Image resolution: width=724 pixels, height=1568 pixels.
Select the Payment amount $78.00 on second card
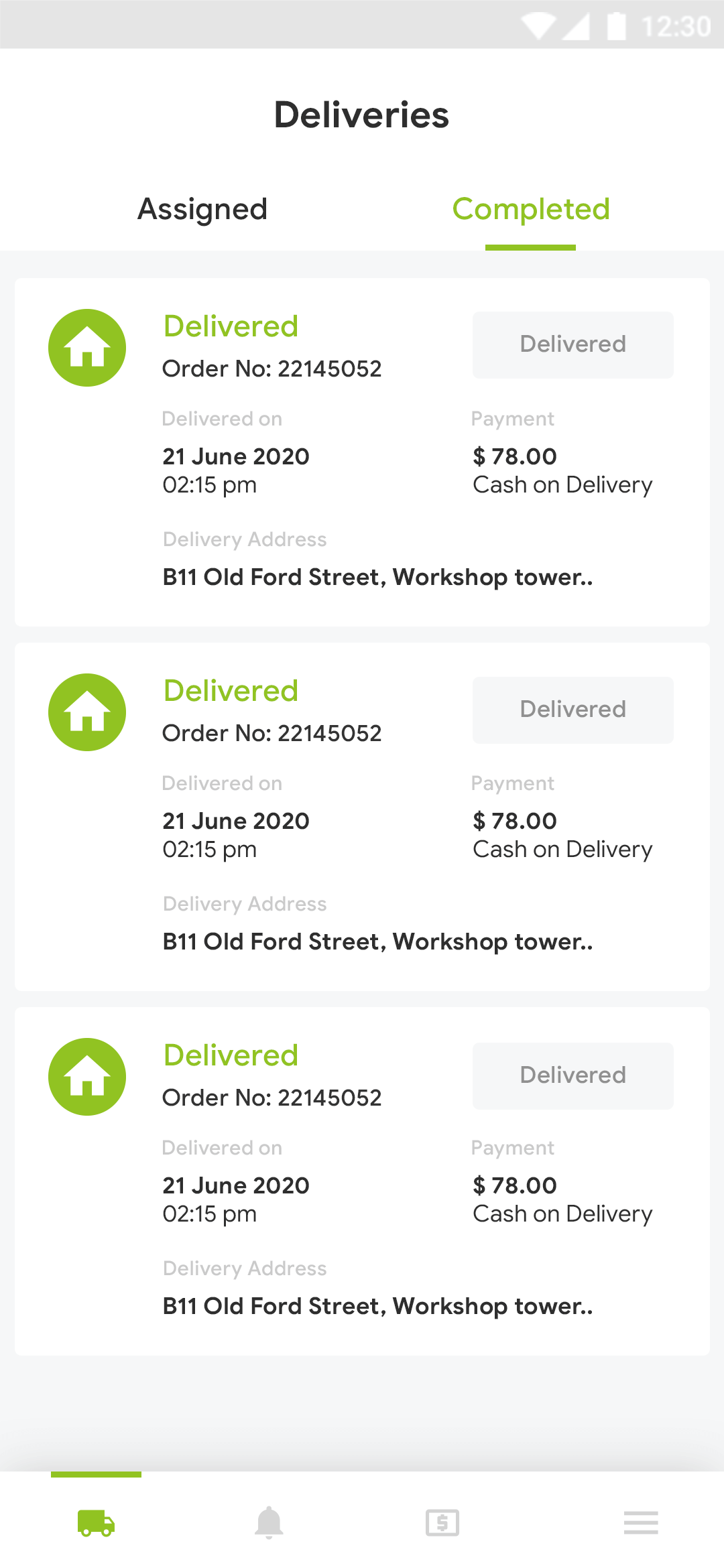(x=514, y=820)
